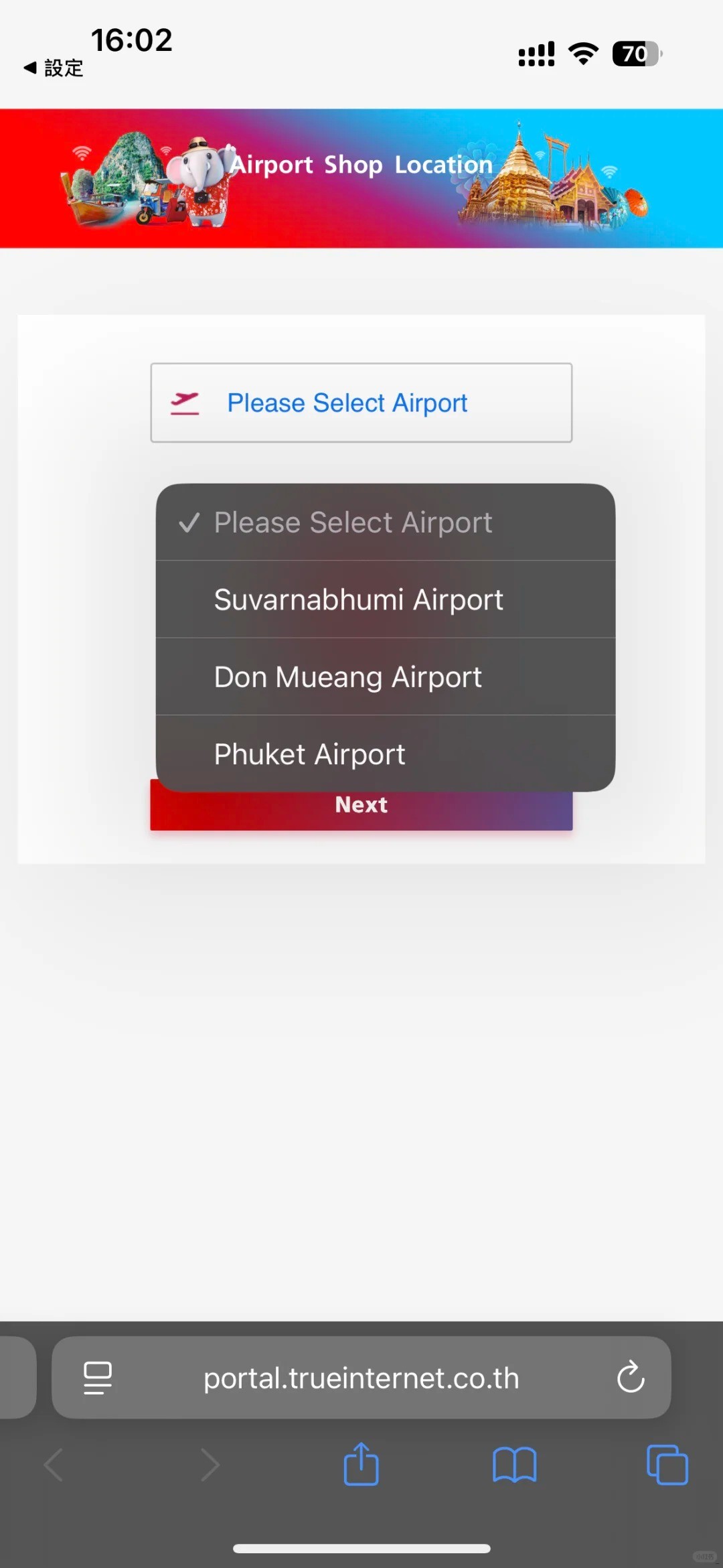This screenshot has height=1568, width=723.
Task: Open the page settings icon in address bar
Action: pyautogui.click(x=98, y=1378)
